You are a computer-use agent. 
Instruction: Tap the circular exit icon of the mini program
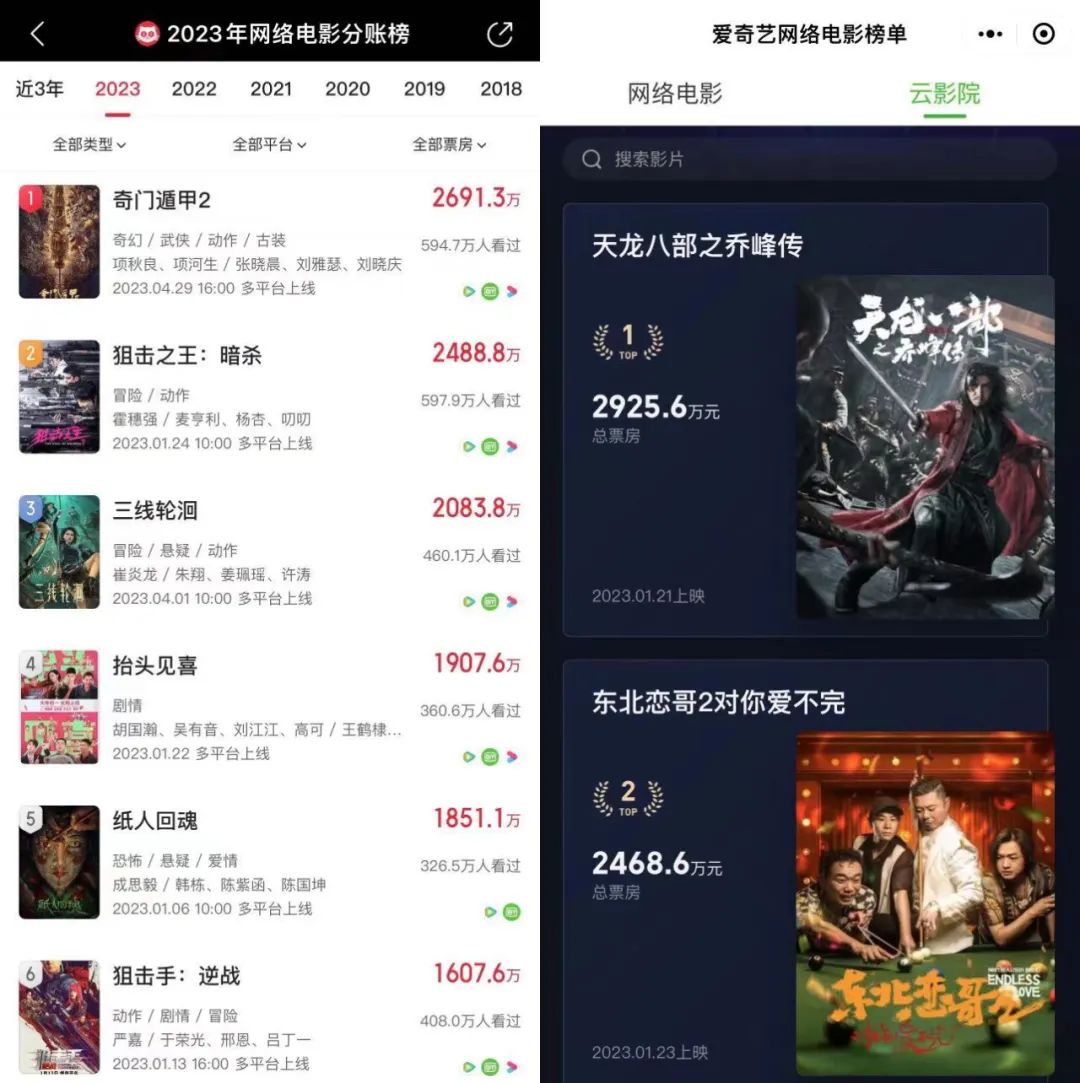click(x=1044, y=33)
